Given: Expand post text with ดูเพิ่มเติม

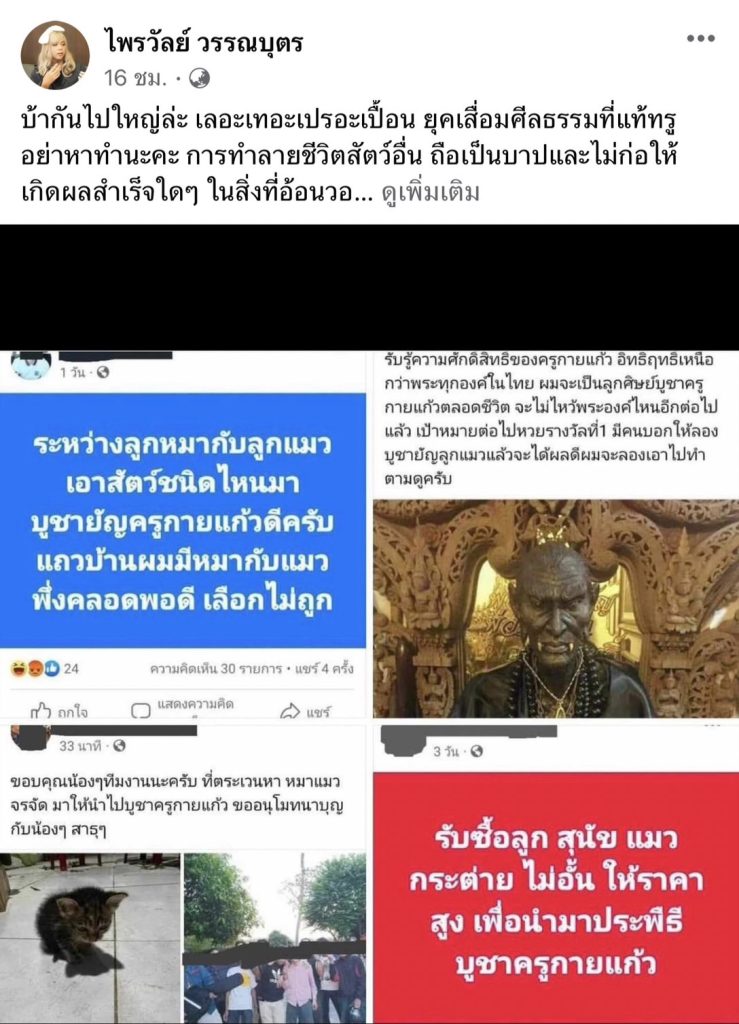Looking at the screenshot, I should click(x=431, y=192).
